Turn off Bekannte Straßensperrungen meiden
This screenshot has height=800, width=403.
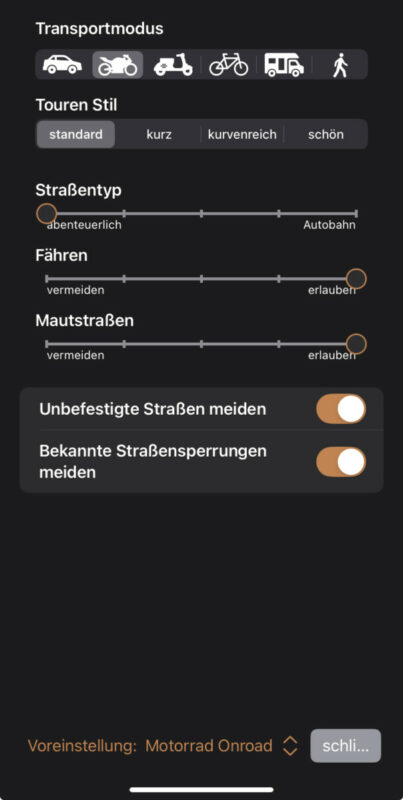[x=341, y=462]
